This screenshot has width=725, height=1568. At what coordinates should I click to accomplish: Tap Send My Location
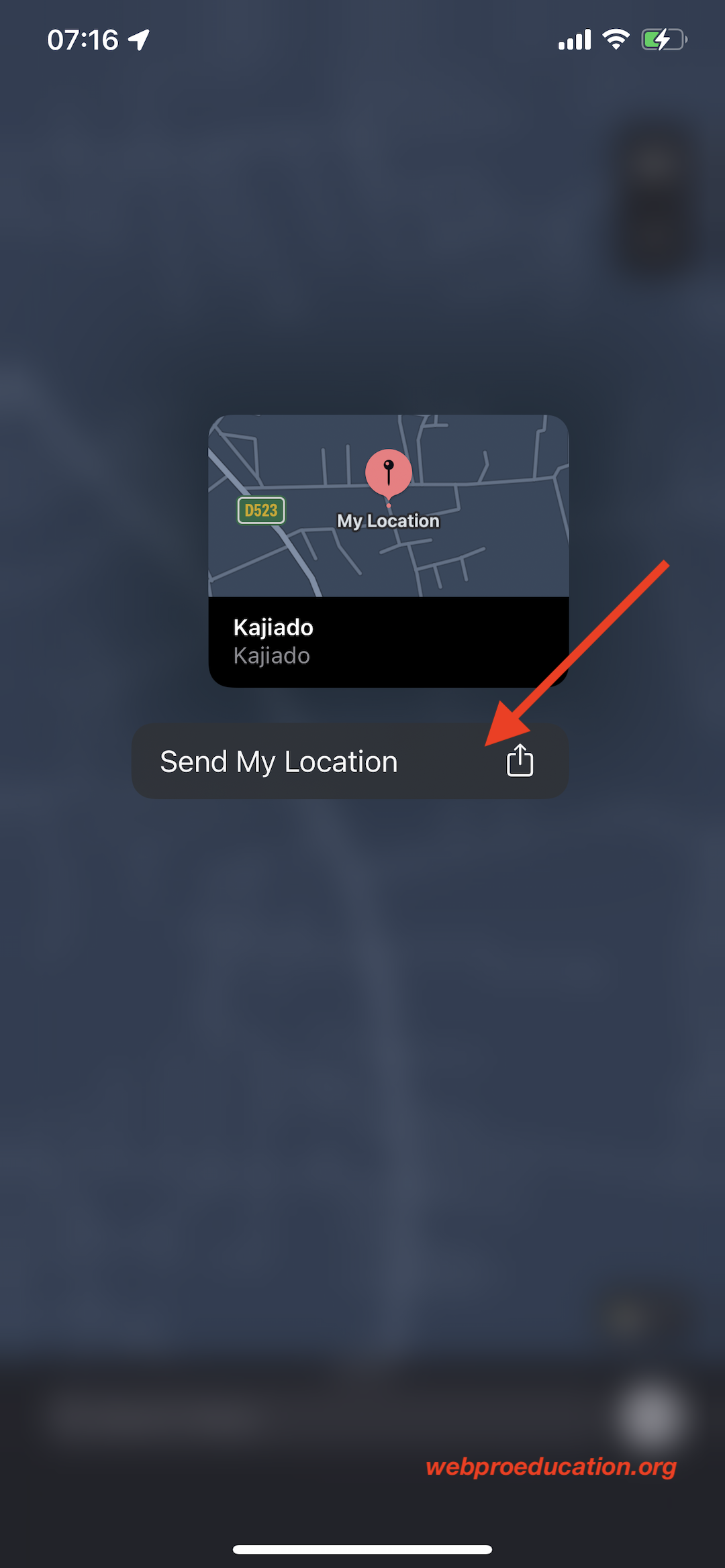pyautogui.click(x=350, y=761)
